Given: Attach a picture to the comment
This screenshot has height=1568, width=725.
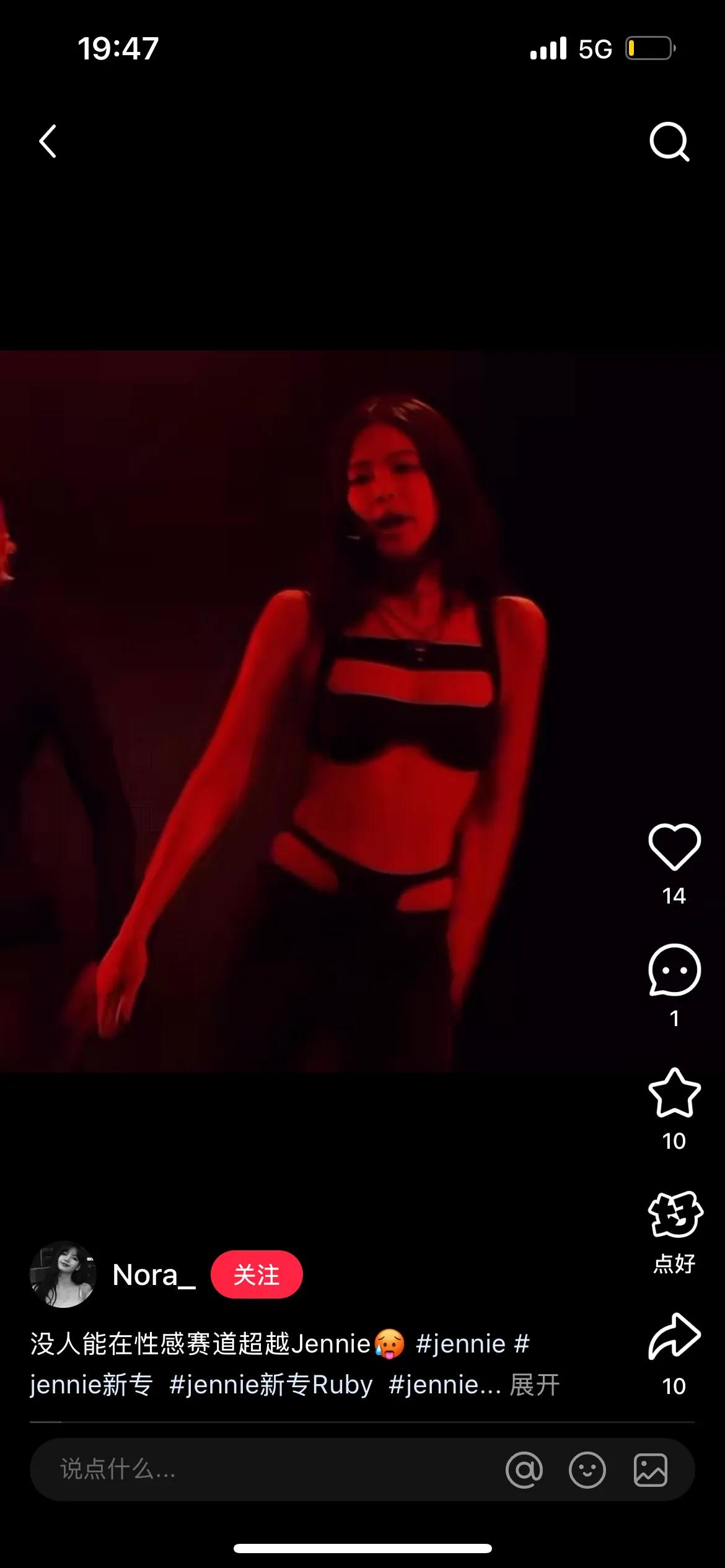Looking at the screenshot, I should pyautogui.click(x=650, y=1469).
